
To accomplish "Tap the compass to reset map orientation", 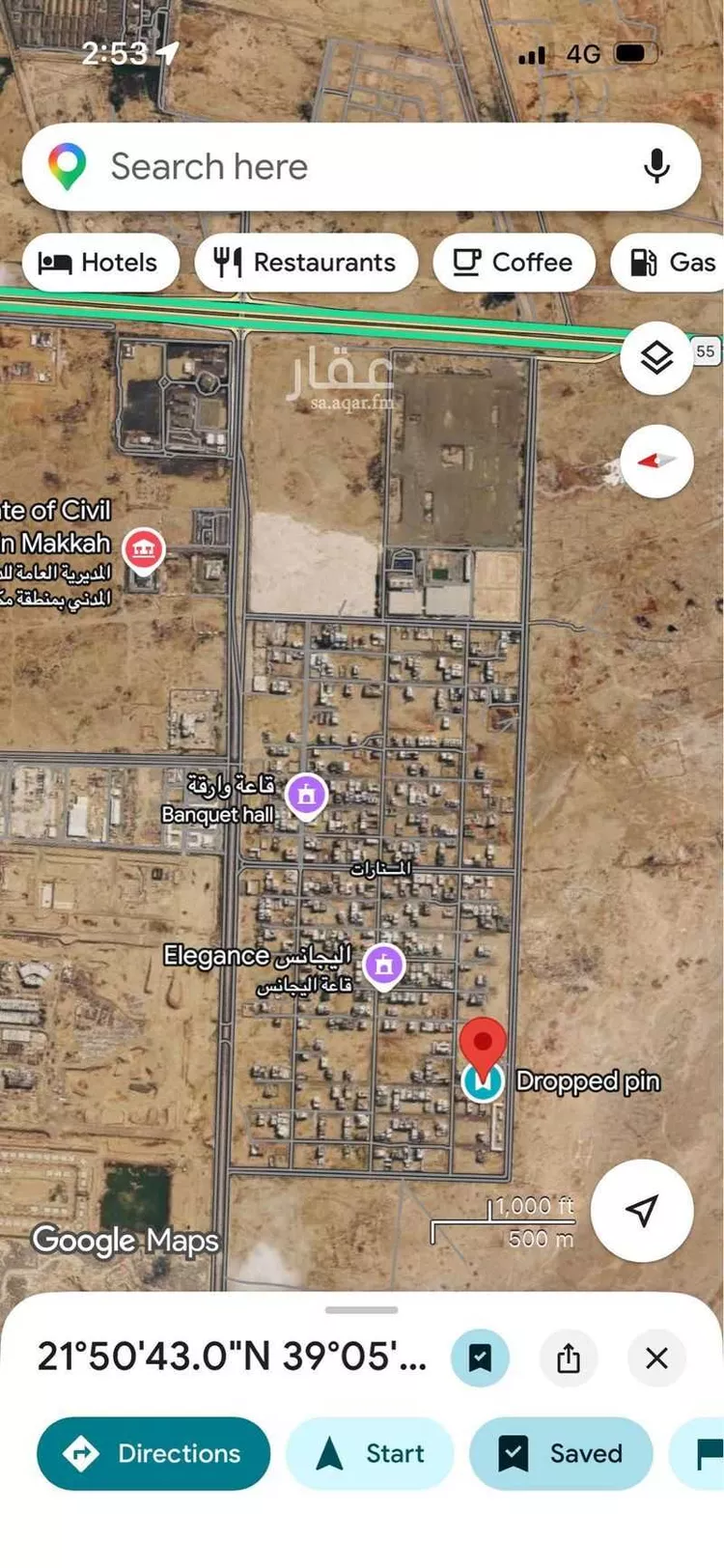I will click(656, 462).
